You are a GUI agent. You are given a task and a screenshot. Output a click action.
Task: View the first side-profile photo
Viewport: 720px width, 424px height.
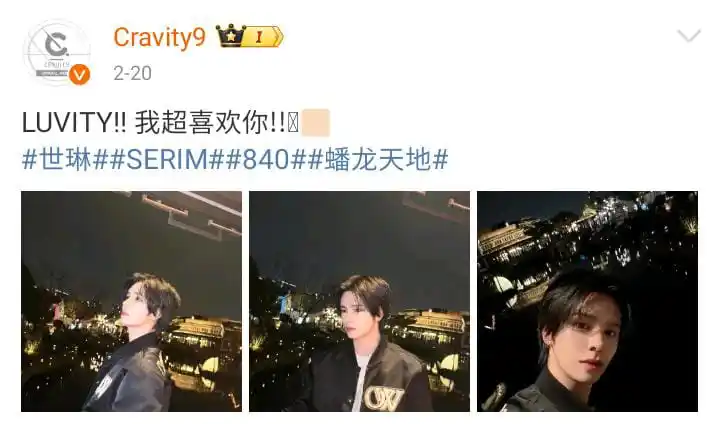pyautogui.click(x=131, y=301)
